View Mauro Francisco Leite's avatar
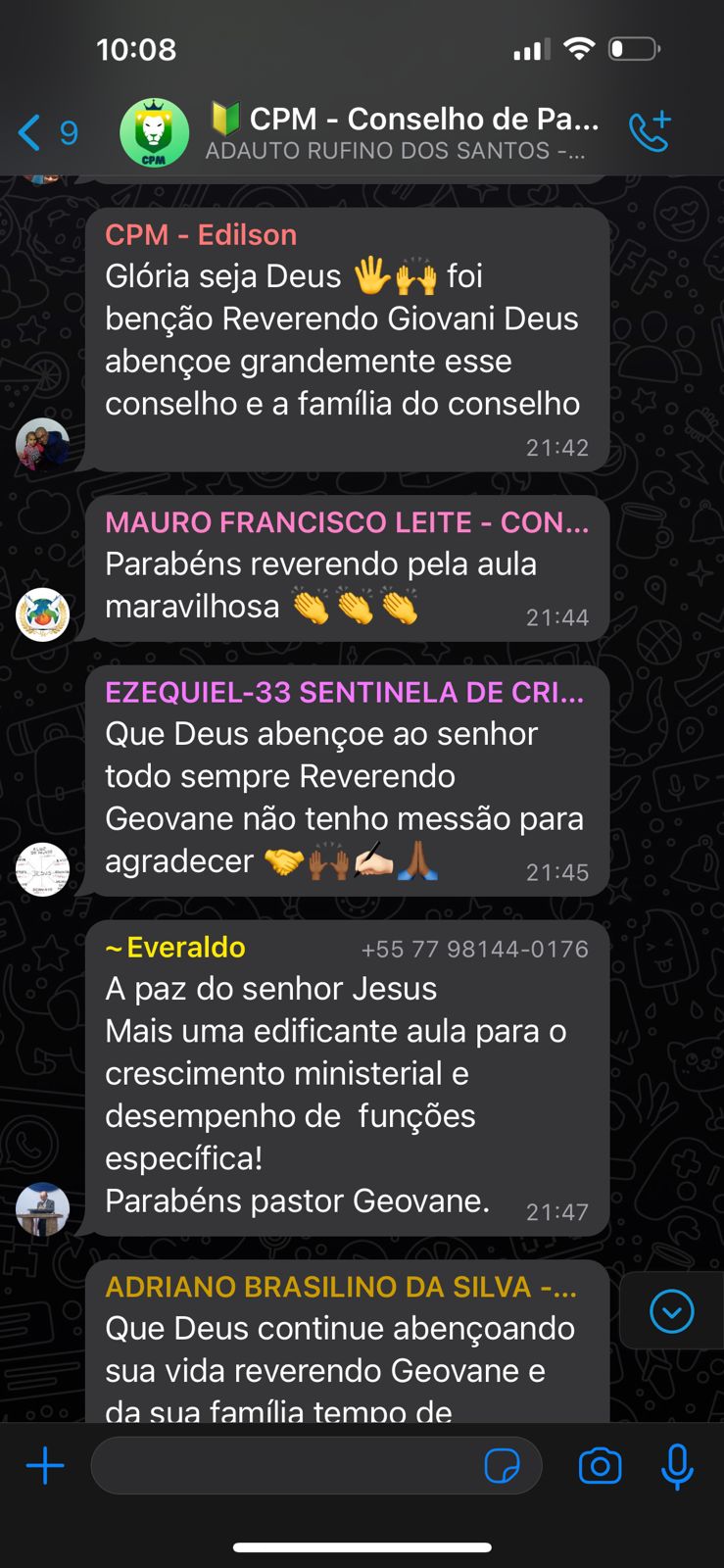Screen dimensions: 724x1568 pos(42,614)
